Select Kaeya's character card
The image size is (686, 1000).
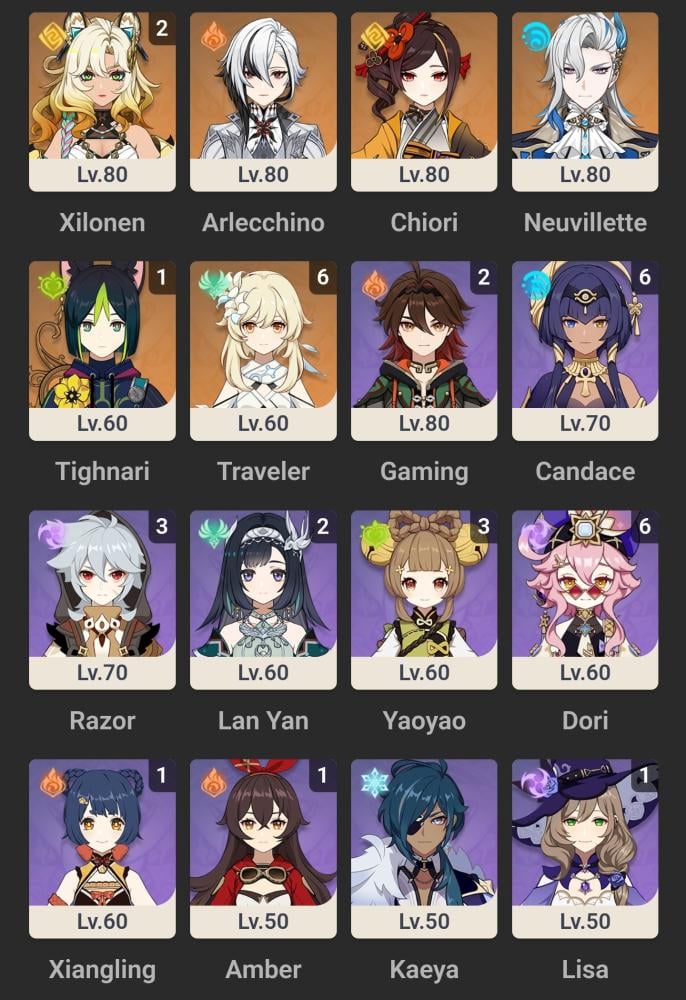pyautogui.click(x=424, y=849)
